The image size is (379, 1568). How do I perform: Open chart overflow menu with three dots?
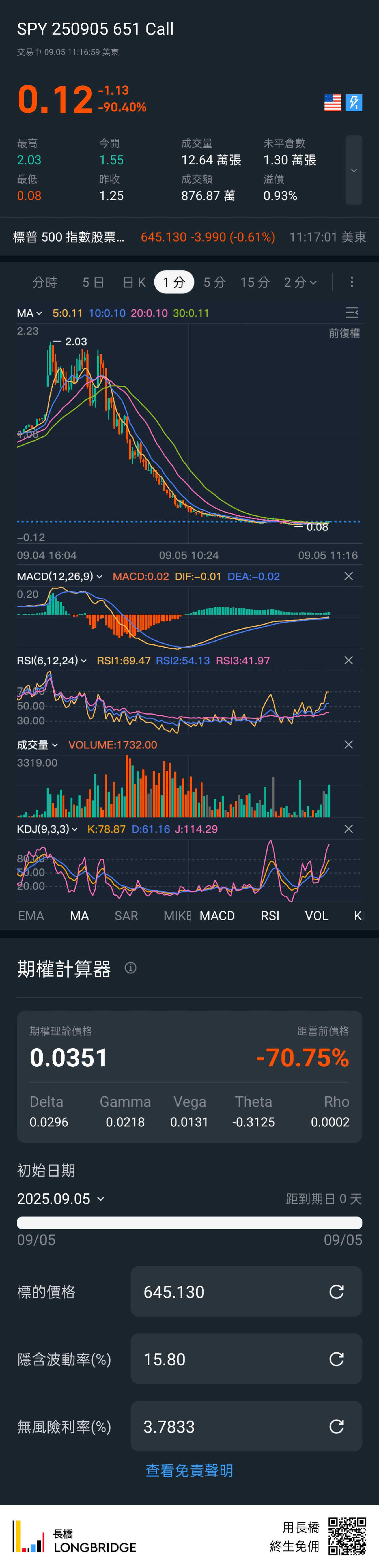tap(352, 282)
